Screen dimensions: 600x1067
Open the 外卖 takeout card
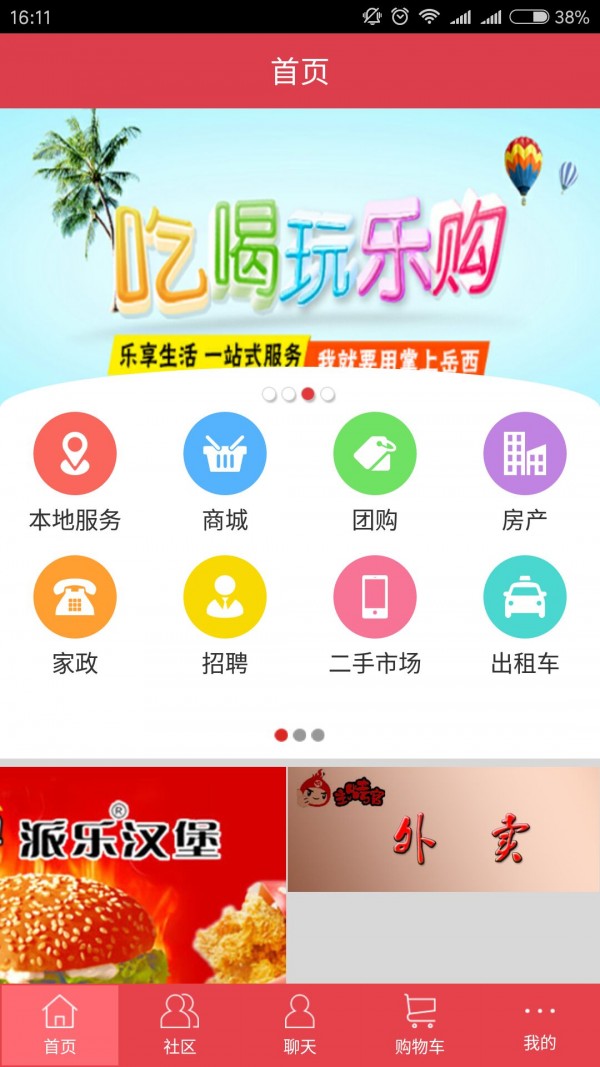coord(444,830)
